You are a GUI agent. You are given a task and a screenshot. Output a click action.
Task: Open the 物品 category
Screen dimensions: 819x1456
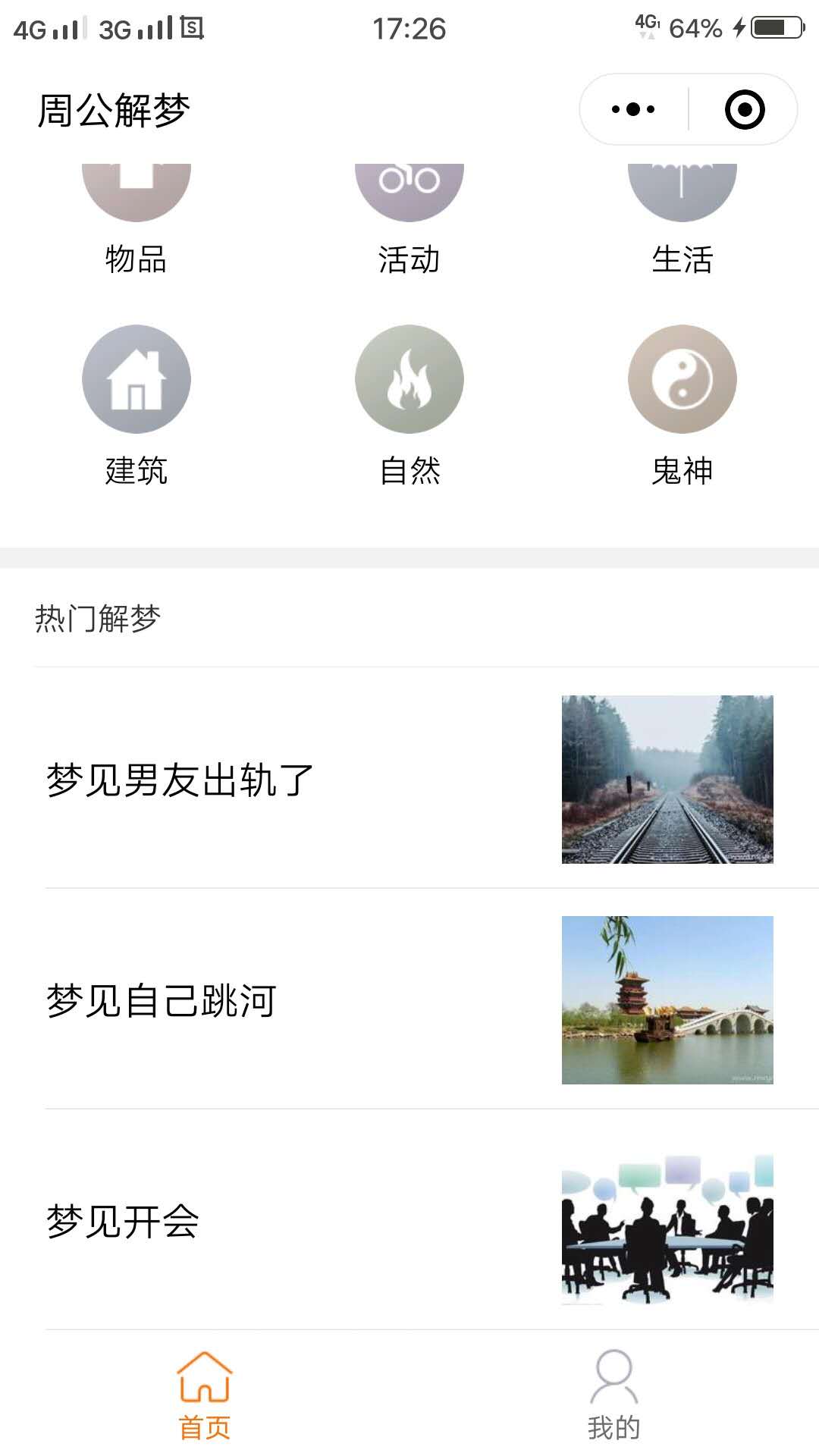click(x=136, y=220)
